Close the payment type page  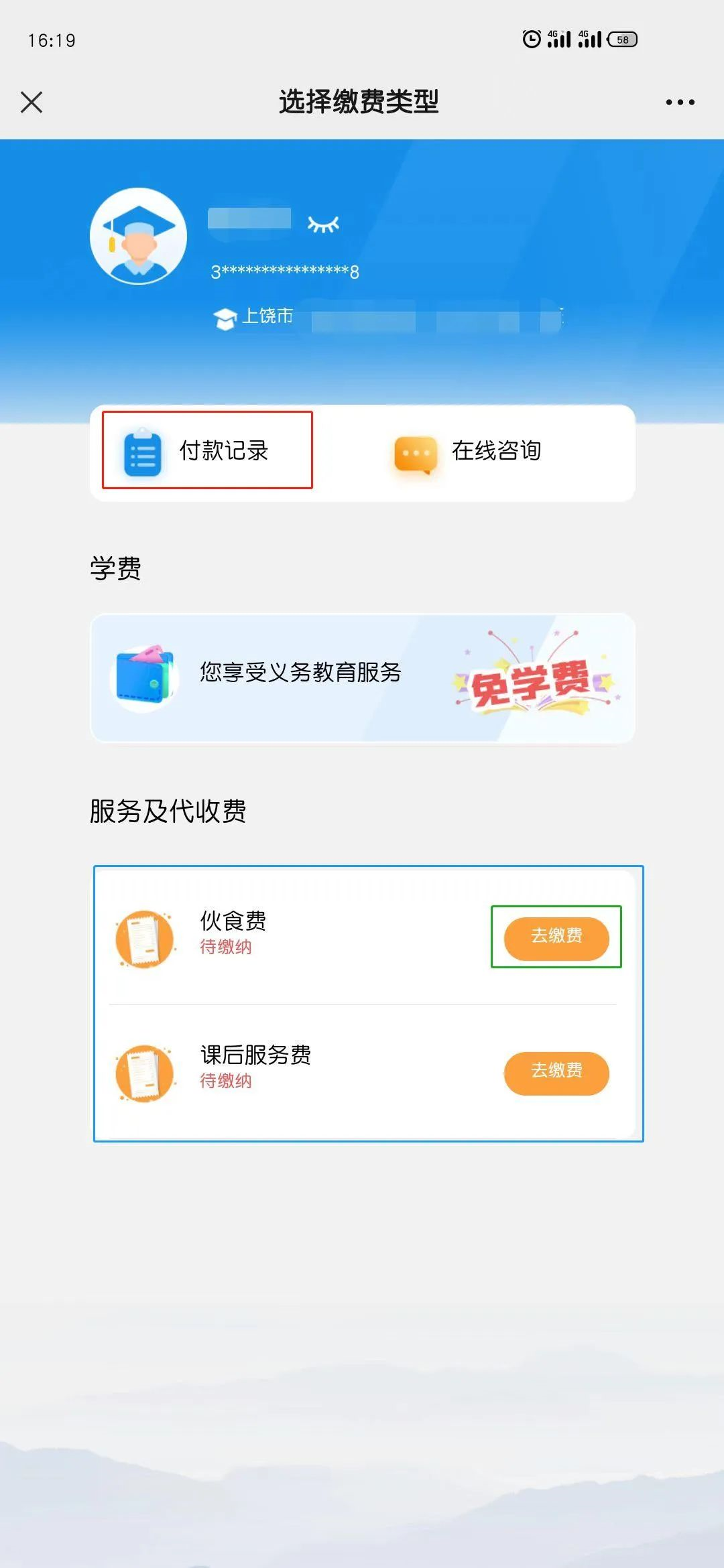pyautogui.click(x=32, y=103)
